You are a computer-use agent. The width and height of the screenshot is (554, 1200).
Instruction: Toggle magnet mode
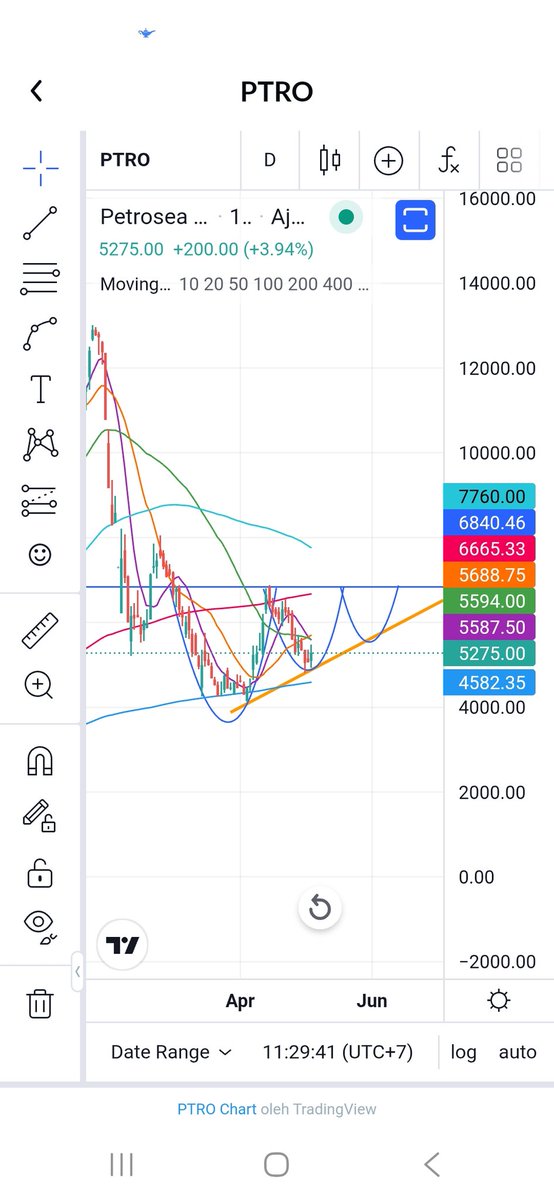[40, 762]
